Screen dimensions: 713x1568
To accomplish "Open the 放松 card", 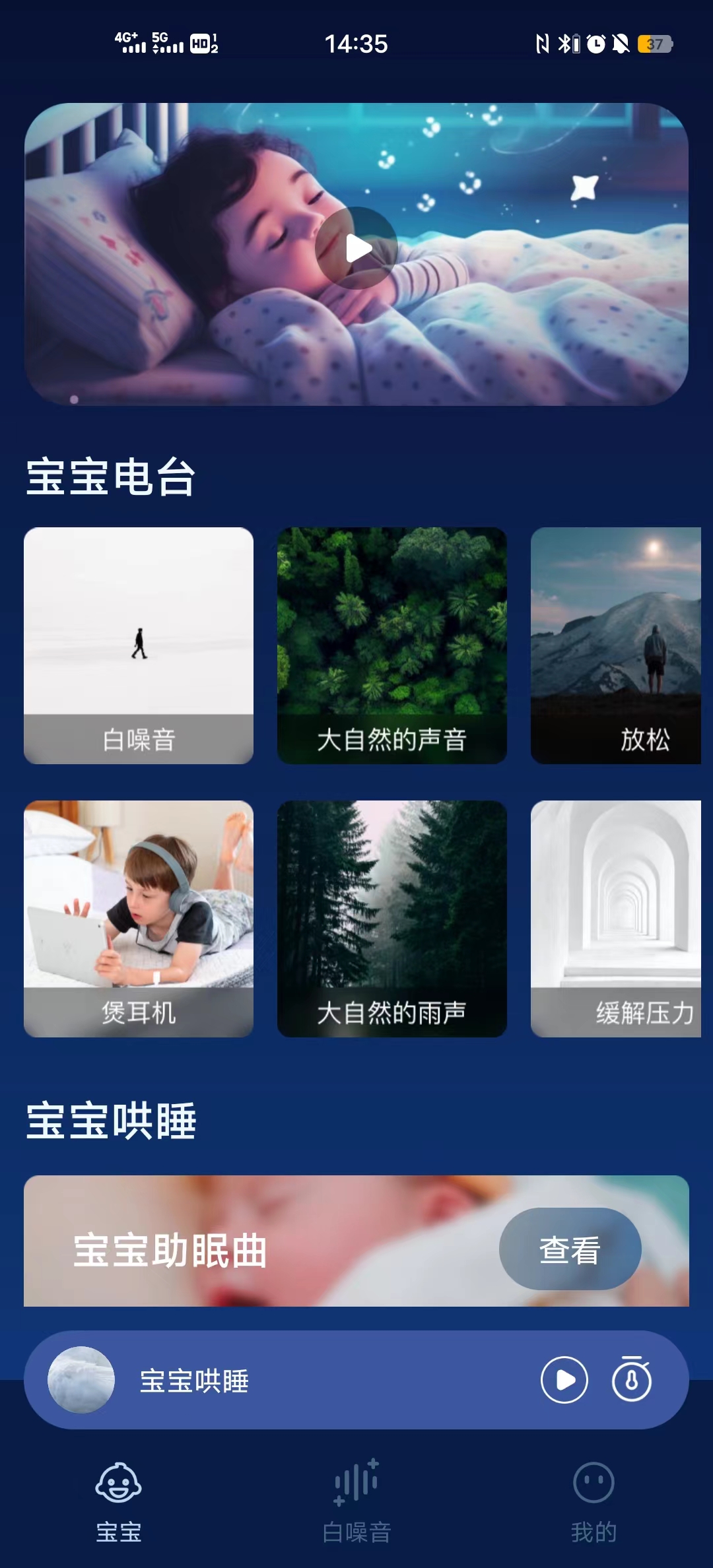I will pyautogui.click(x=616, y=645).
